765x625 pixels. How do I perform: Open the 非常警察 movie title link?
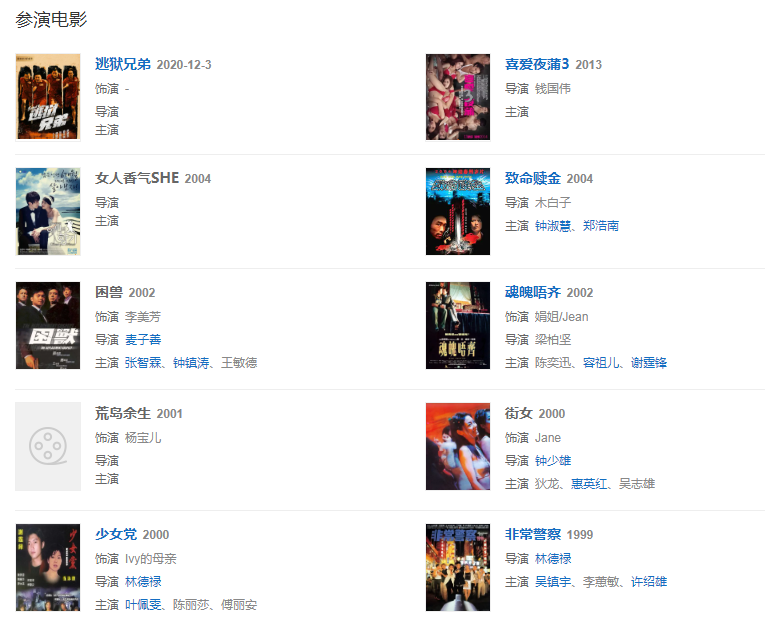tap(535, 534)
